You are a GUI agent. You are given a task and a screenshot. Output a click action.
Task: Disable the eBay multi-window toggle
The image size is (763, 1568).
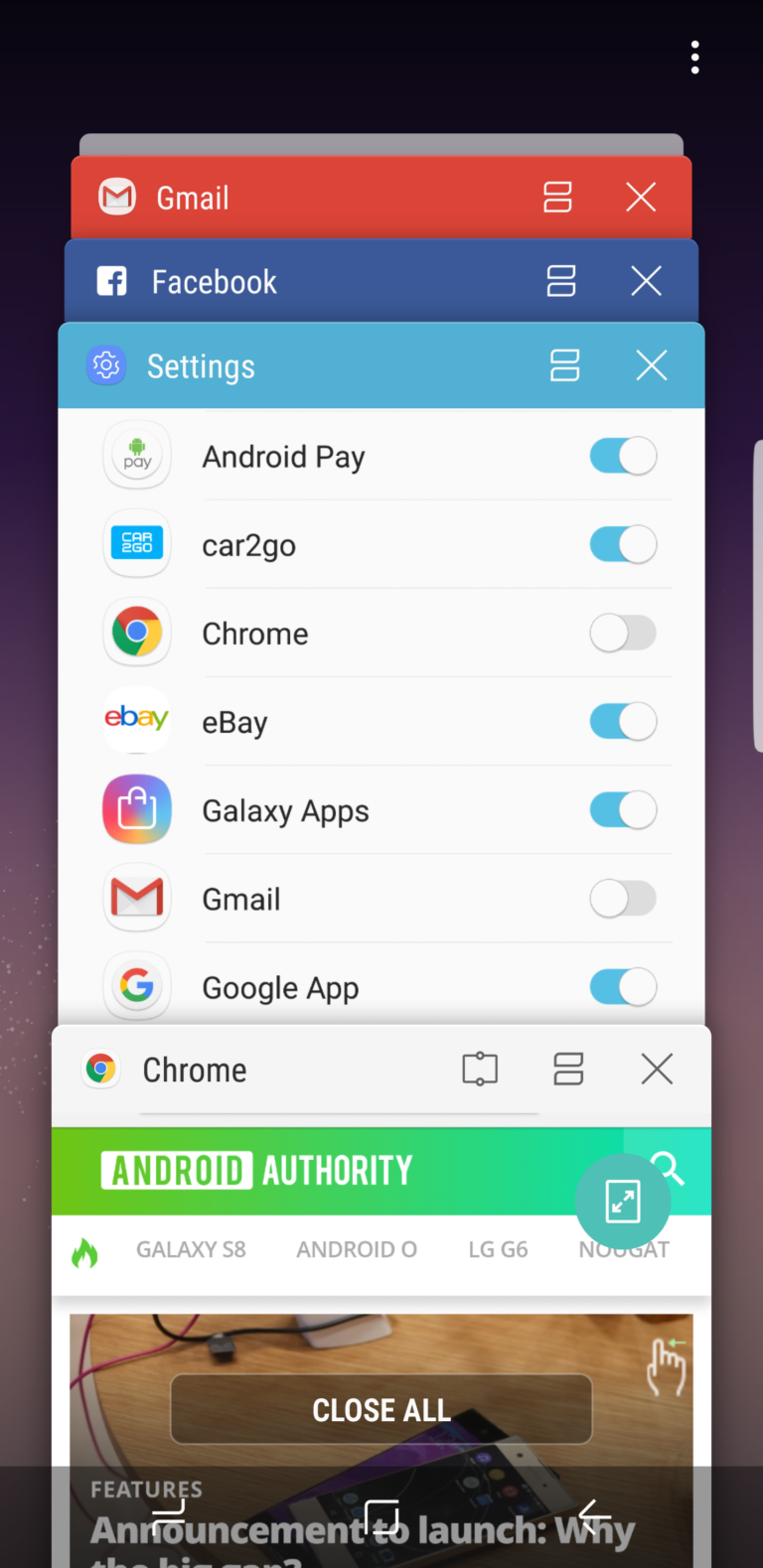coord(623,721)
